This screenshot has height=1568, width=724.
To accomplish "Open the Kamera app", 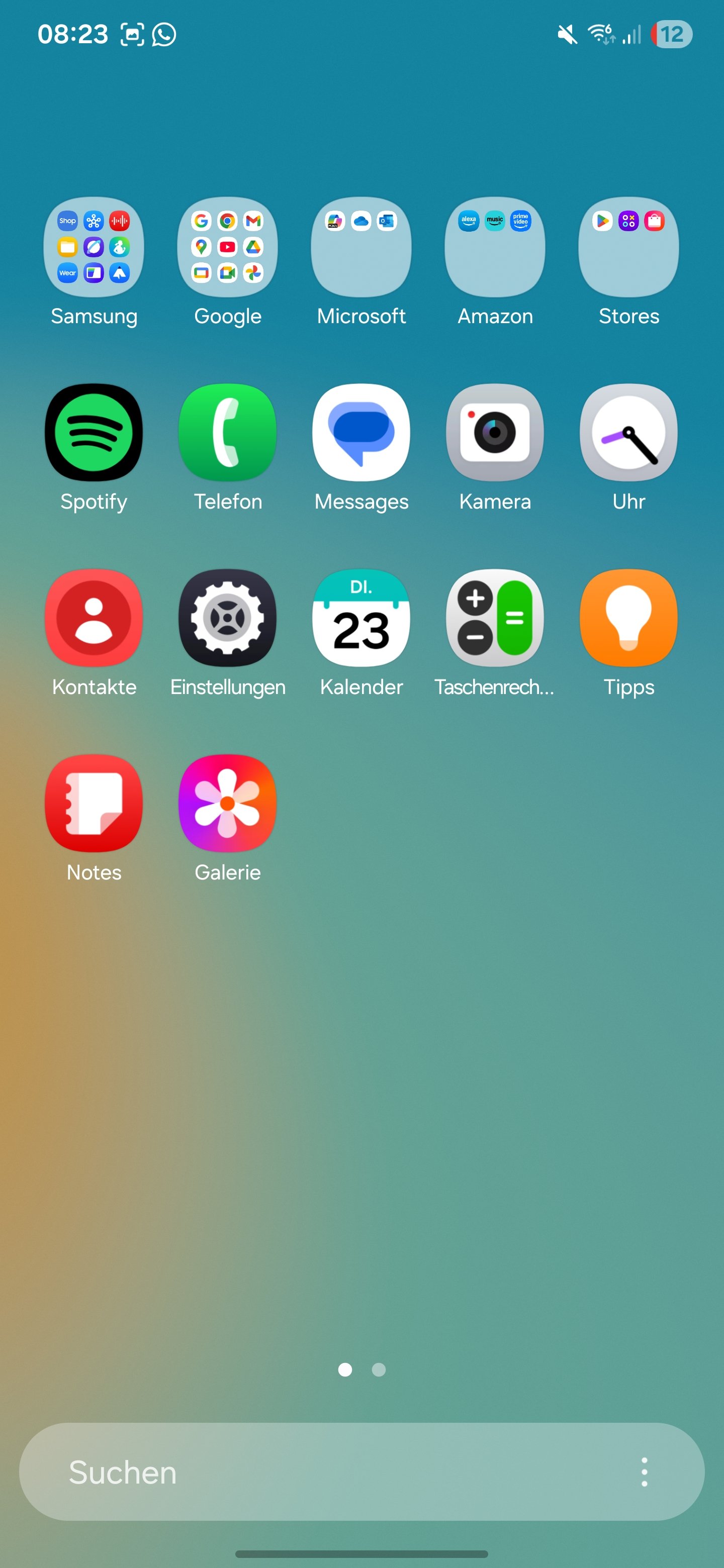I will click(494, 432).
